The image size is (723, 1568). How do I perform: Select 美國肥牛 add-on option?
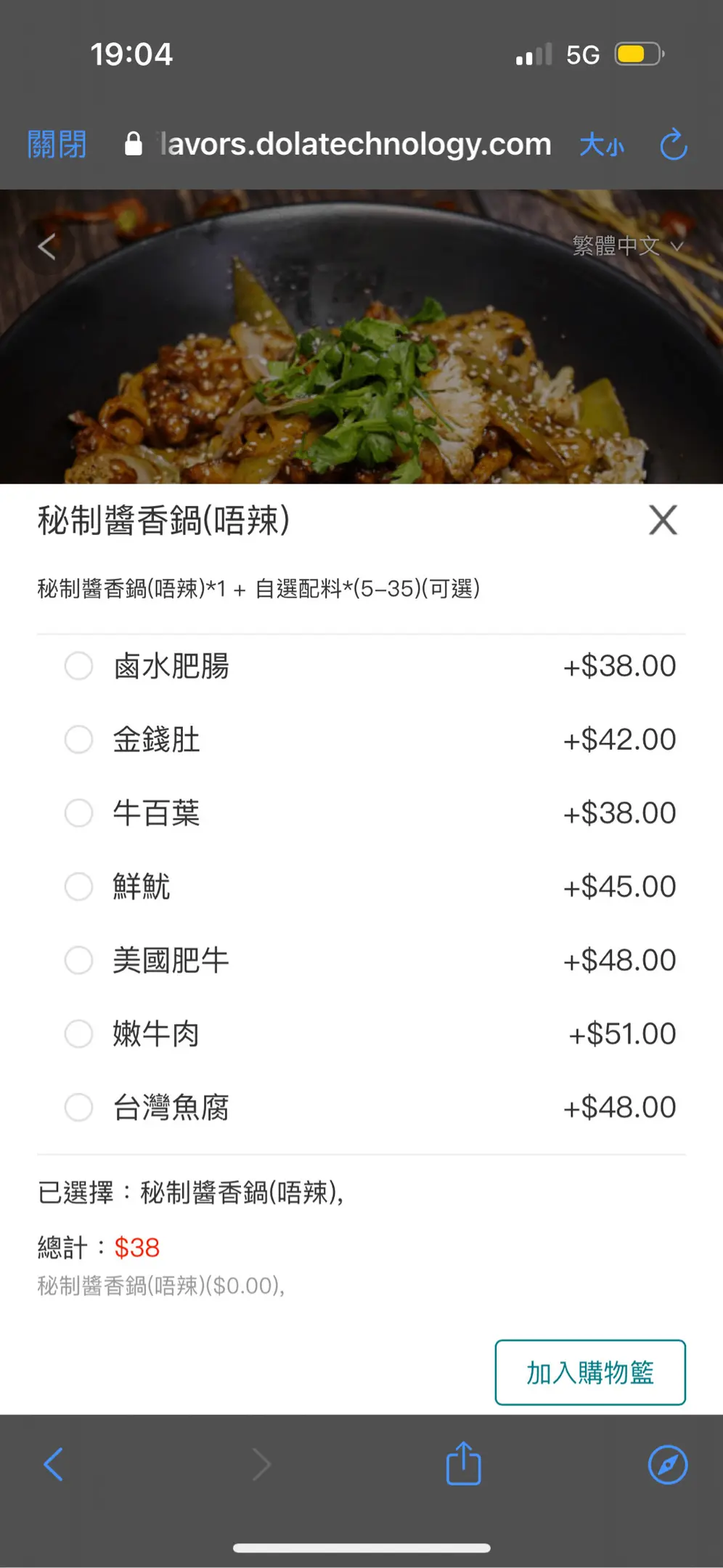79,960
